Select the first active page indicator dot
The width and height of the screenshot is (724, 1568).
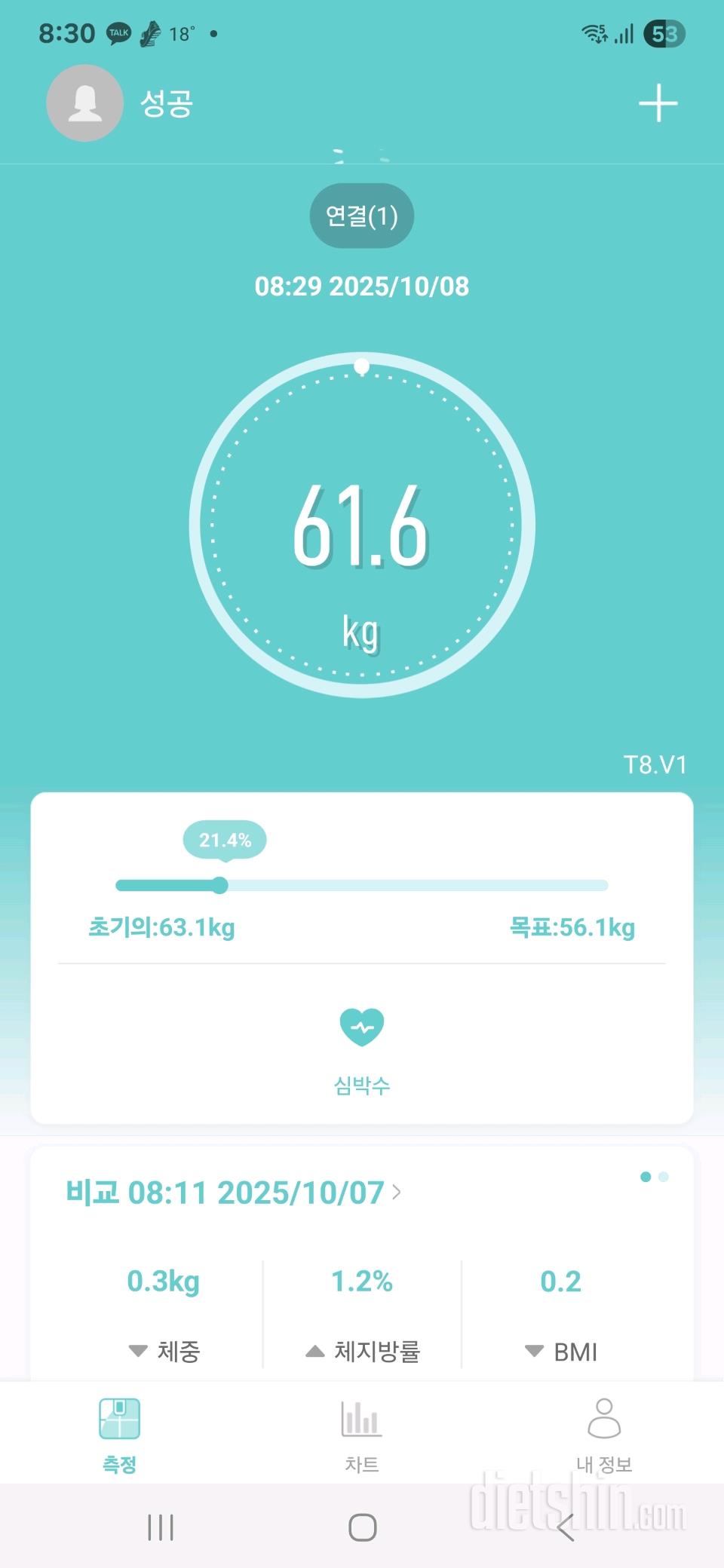coord(646,1178)
